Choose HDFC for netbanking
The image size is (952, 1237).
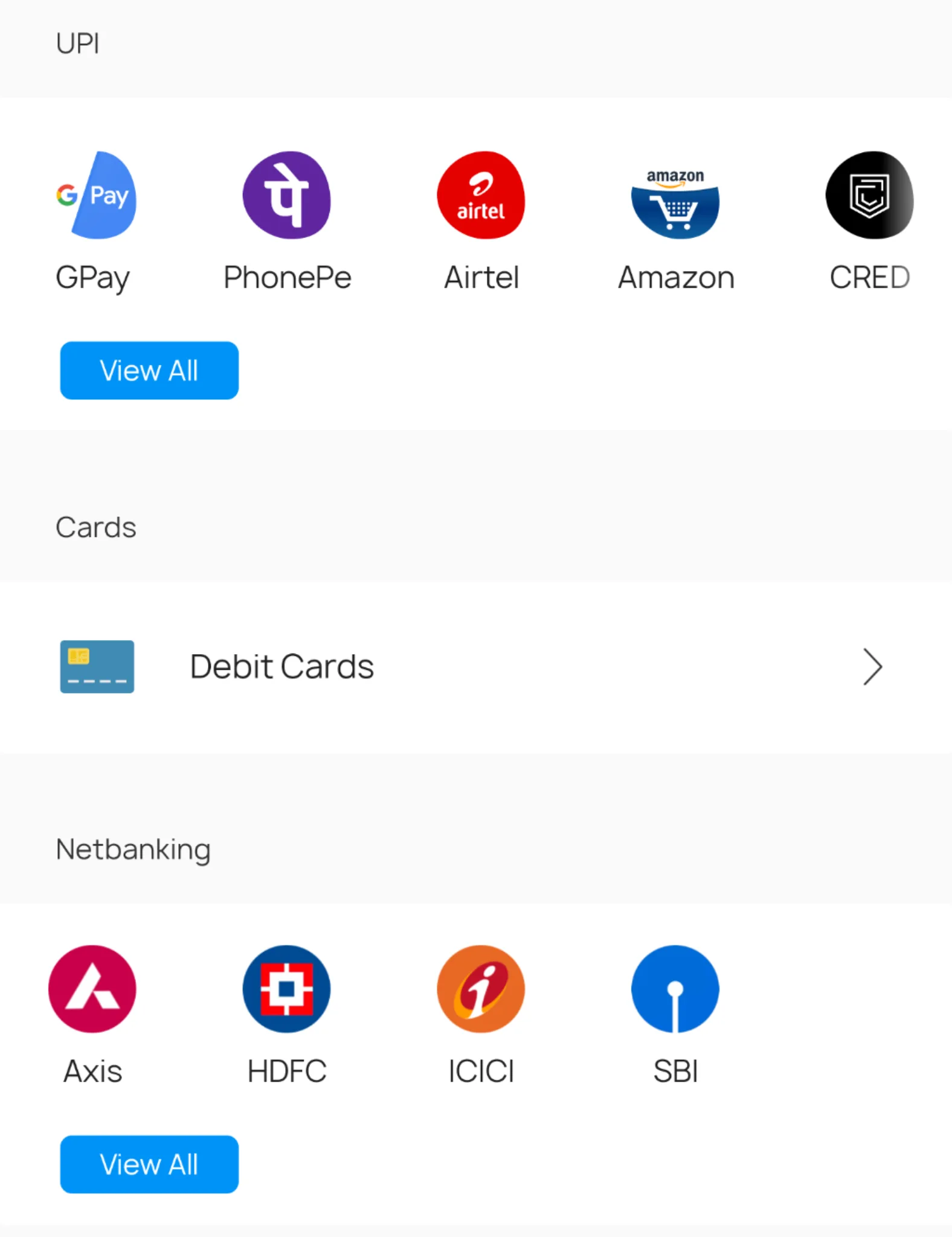287,989
